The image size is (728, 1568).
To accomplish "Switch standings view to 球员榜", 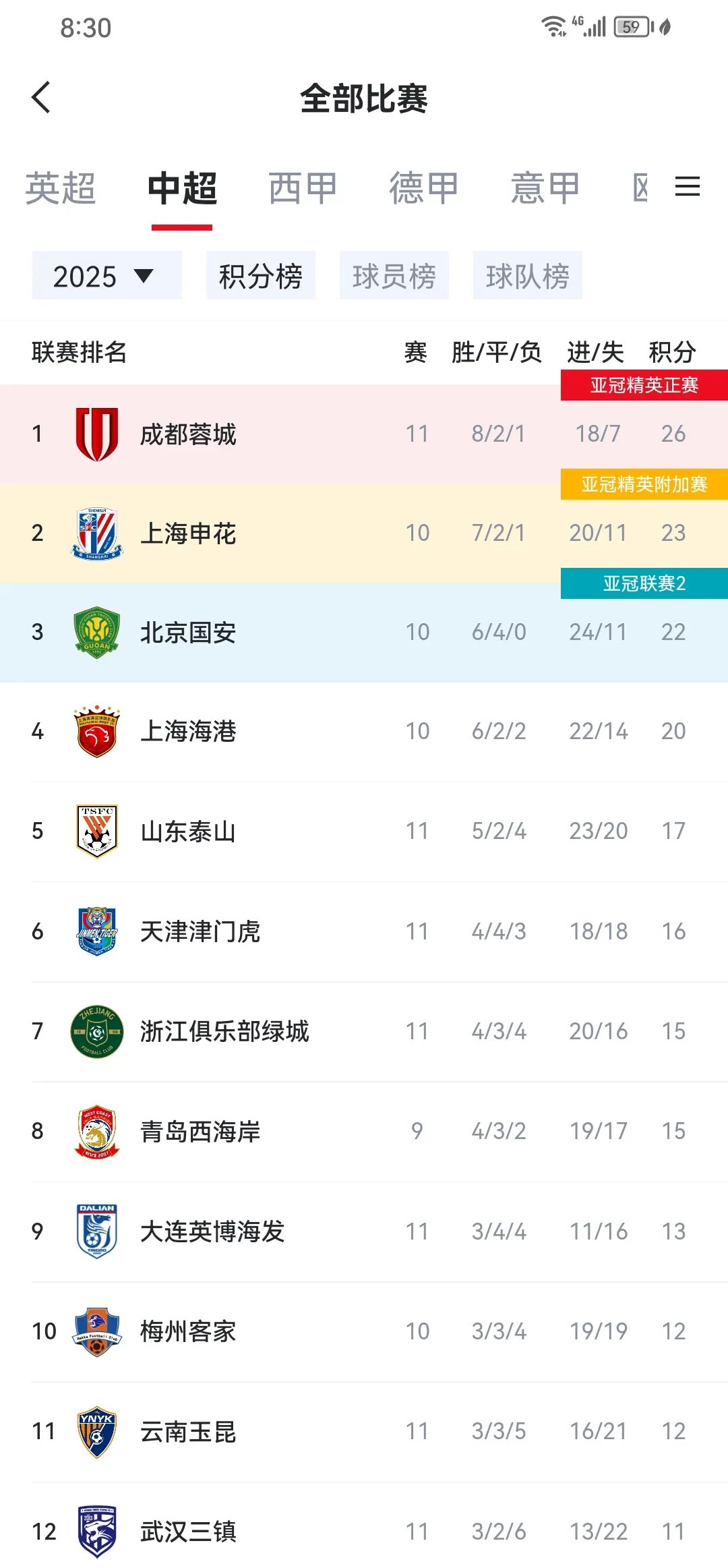I will pos(395,275).
